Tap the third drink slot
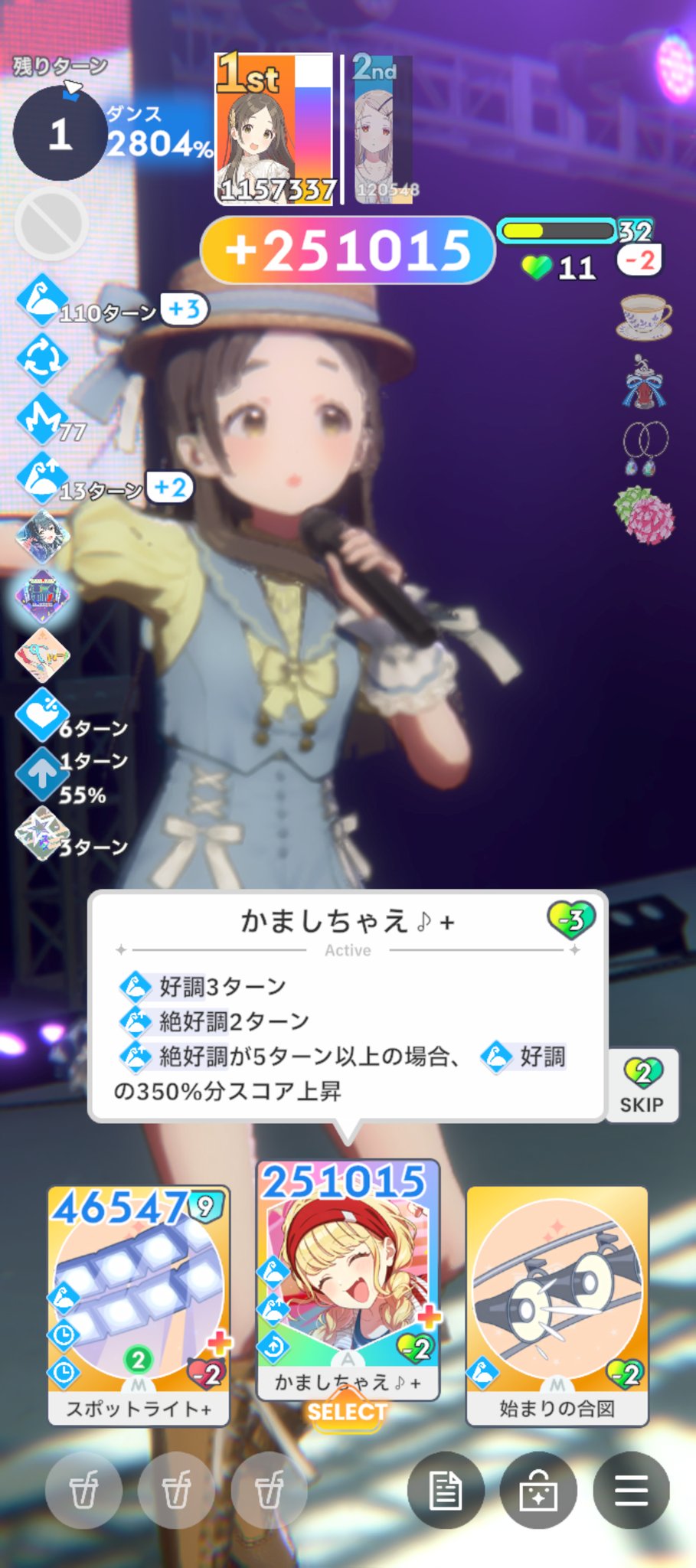This screenshot has width=696, height=1568. pyautogui.click(x=269, y=1490)
